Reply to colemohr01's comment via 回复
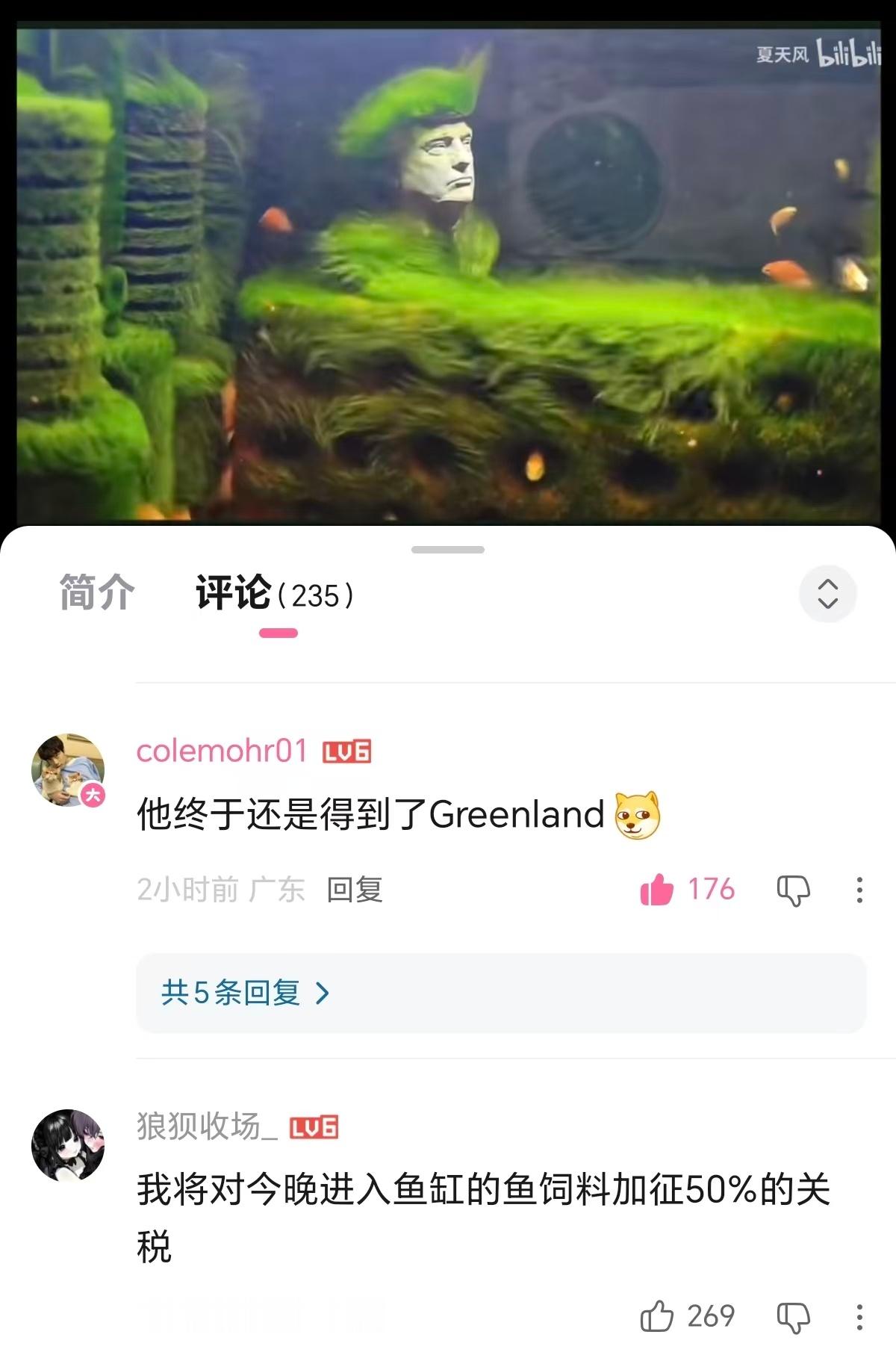This screenshot has height=1367, width=896. point(353,890)
